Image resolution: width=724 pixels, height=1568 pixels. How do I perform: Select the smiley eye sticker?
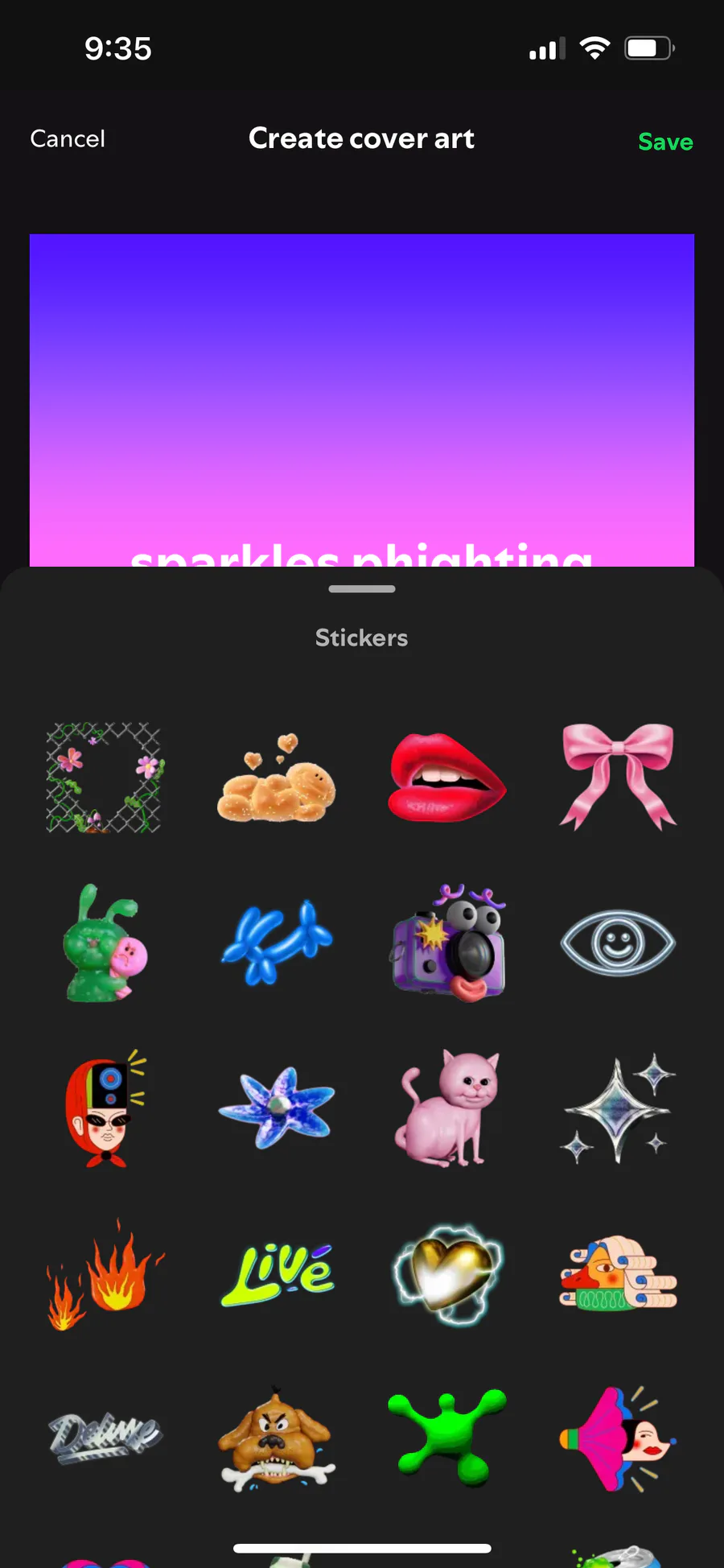pos(618,943)
